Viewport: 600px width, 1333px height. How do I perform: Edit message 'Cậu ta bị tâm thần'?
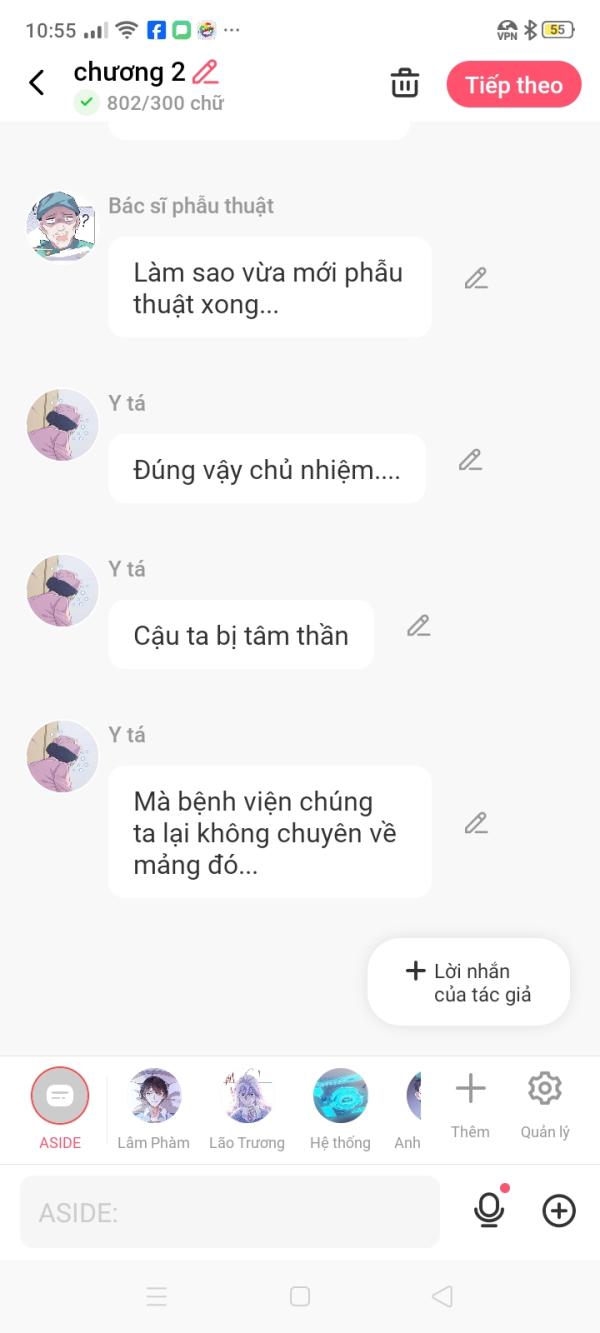pos(418,626)
